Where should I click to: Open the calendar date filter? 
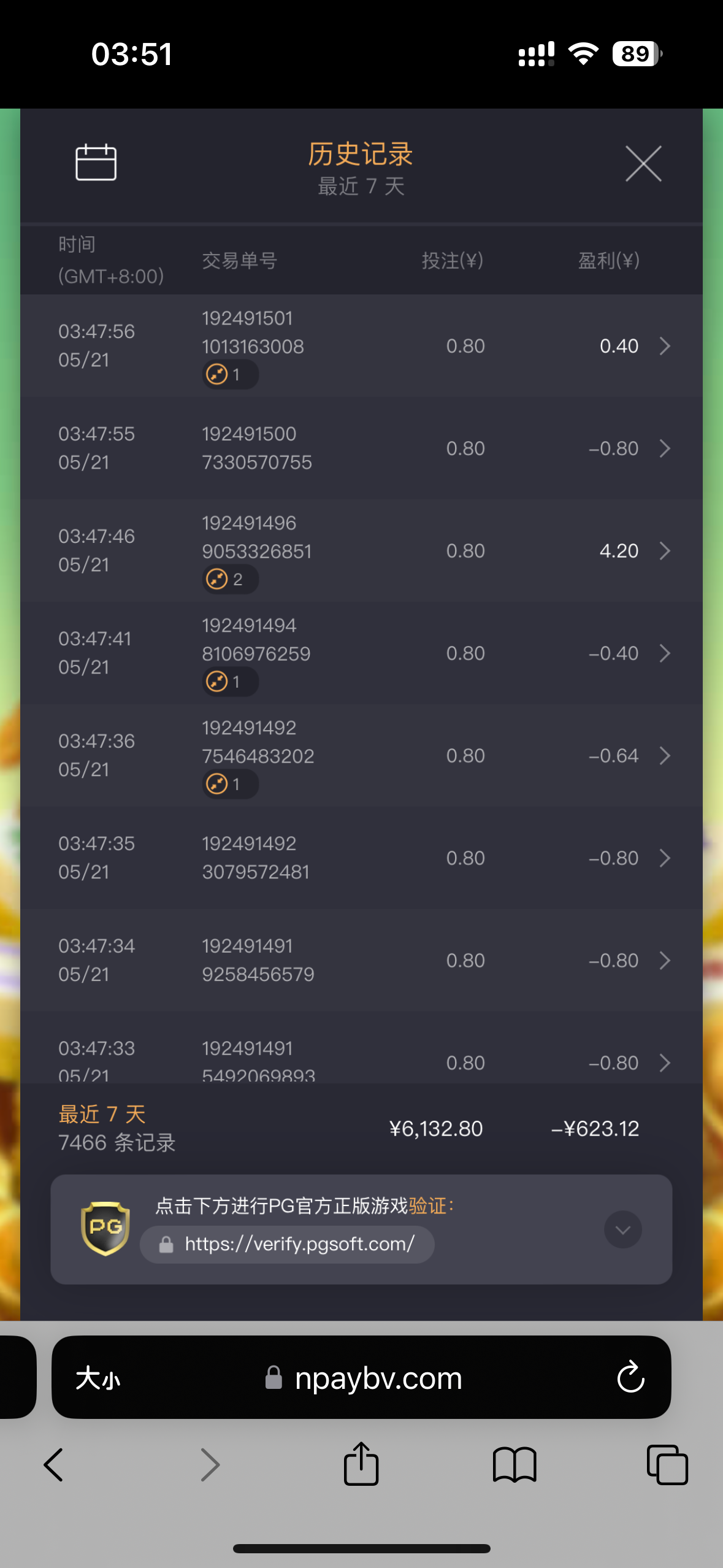coord(96,163)
